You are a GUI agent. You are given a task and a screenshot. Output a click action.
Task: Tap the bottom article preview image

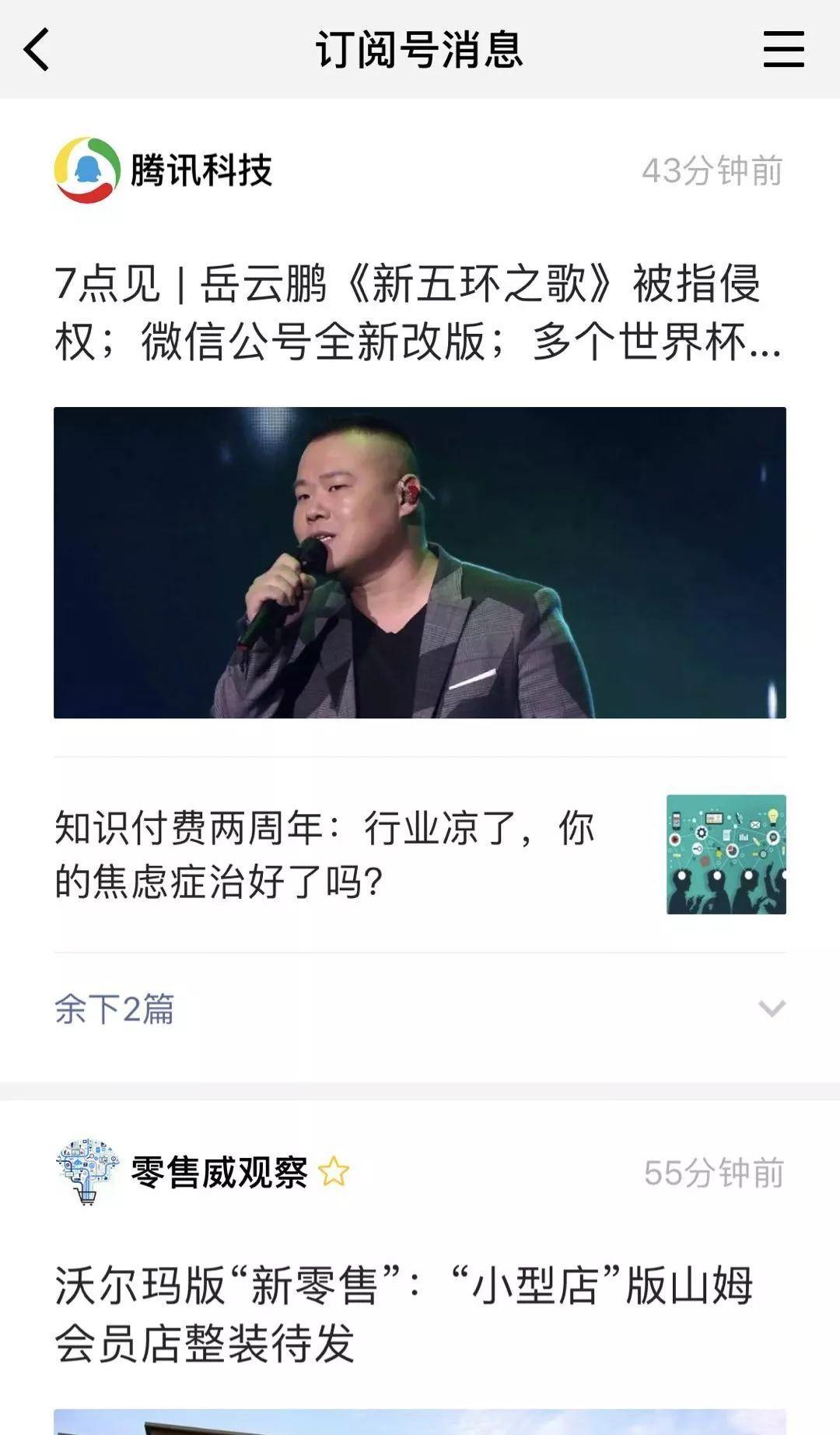(420, 1418)
